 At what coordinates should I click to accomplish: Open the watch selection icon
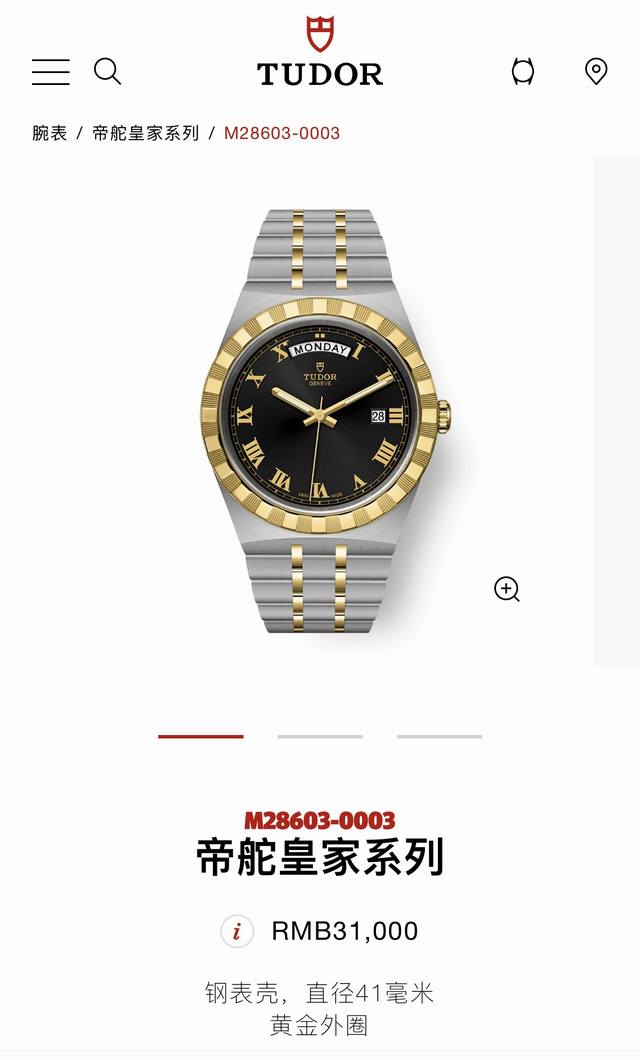click(x=522, y=71)
